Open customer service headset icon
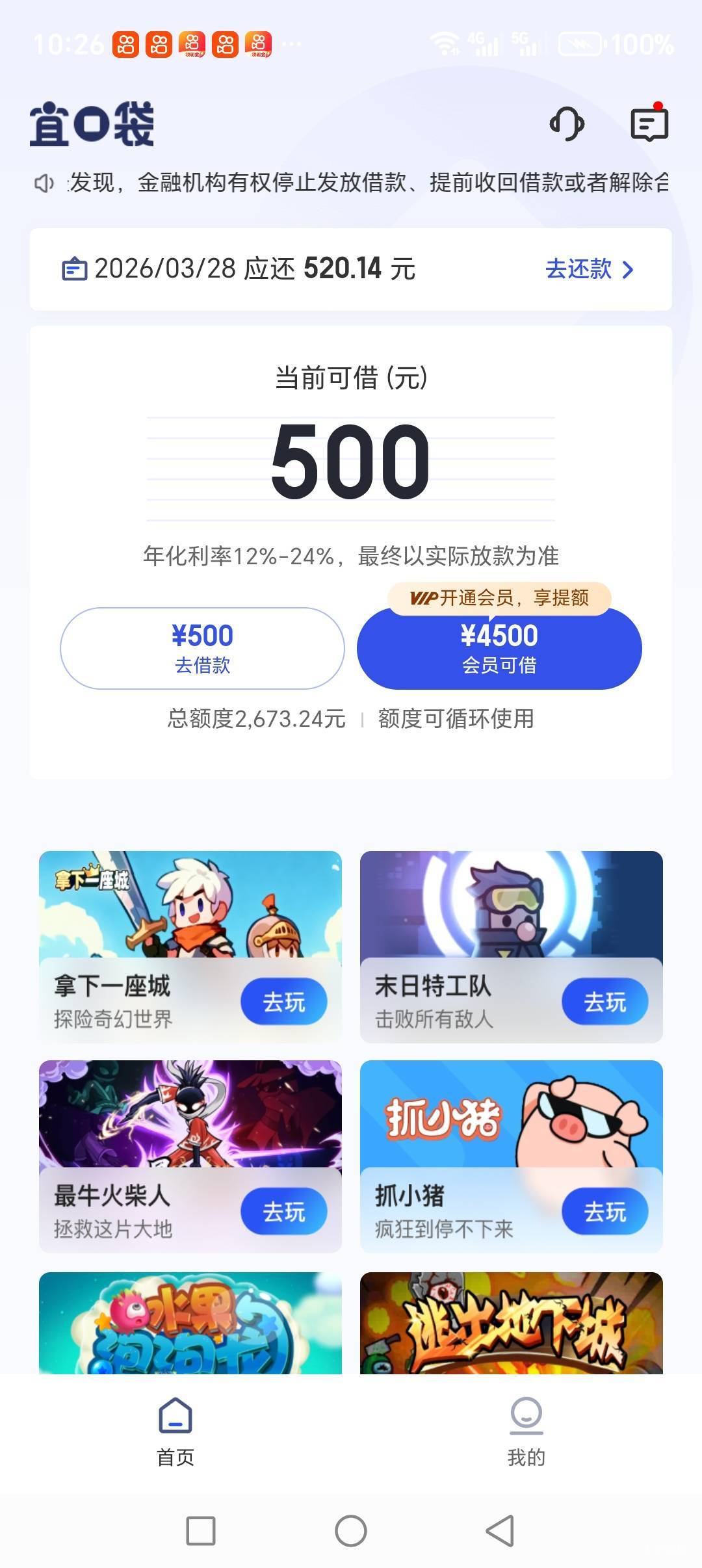Screen dimensions: 702x1568 567,124
